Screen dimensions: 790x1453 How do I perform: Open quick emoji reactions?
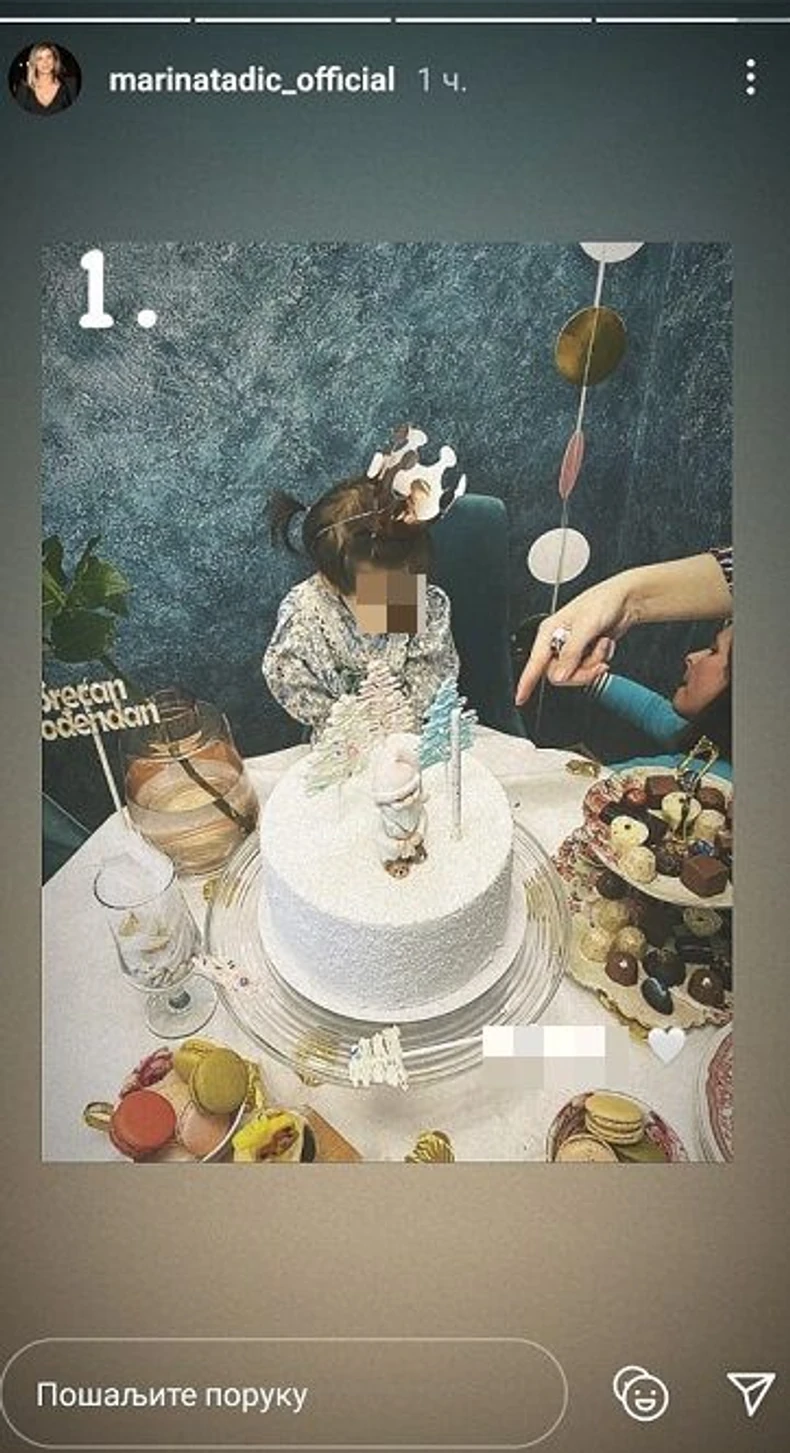point(641,1394)
